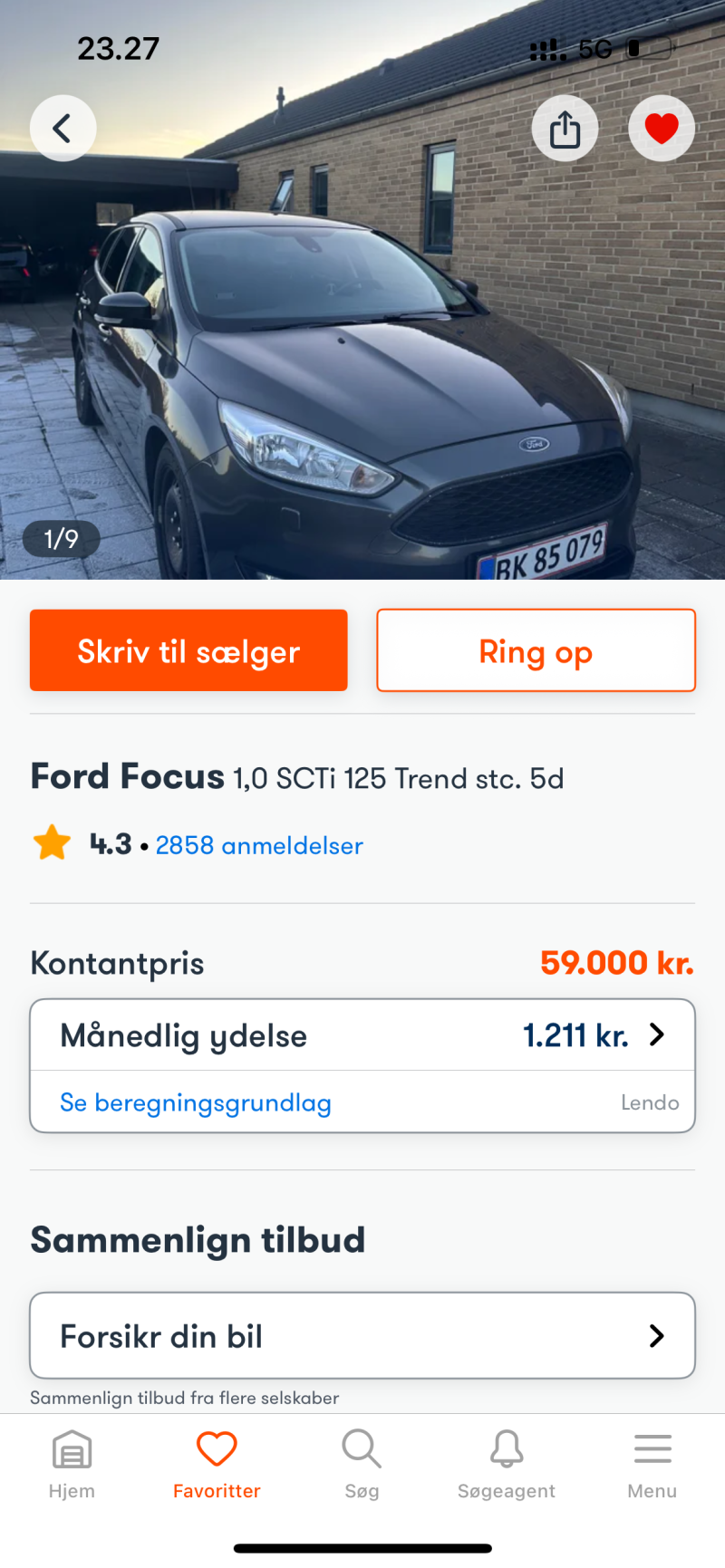Go back using the arrow icon
Image resolution: width=725 pixels, height=1568 pixels.
pos(63,128)
